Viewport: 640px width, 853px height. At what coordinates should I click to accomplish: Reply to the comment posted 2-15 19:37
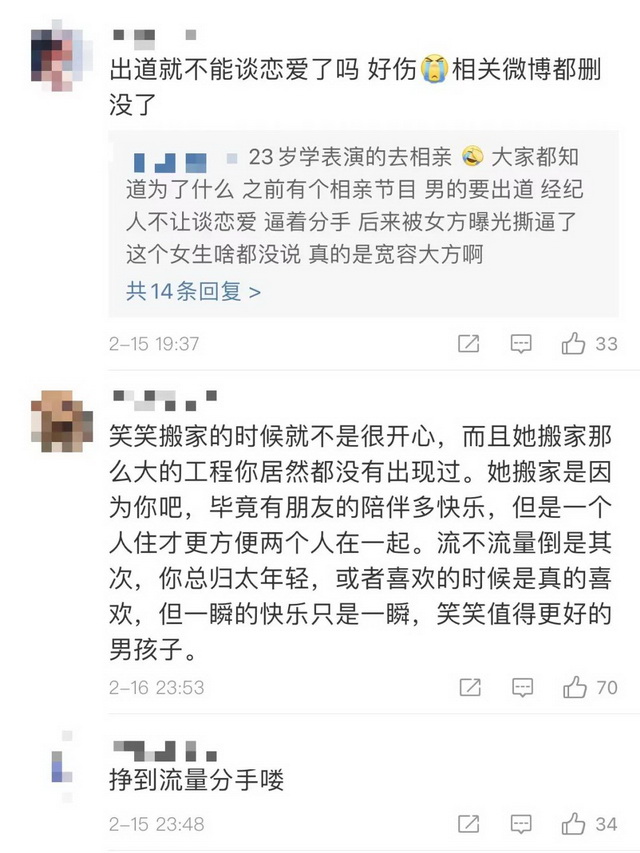click(x=521, y=345)
